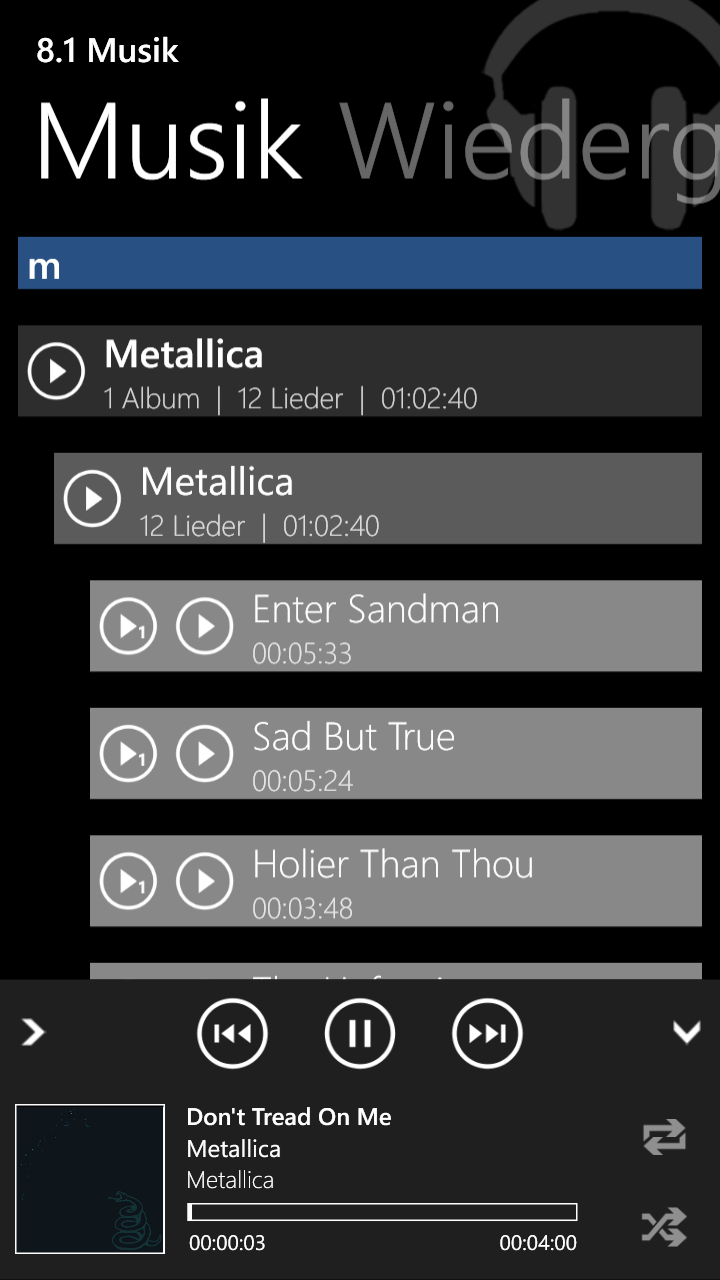The height and width of the screenshot is (1280, 720).
Task: Play Enter Sandman now
Action: (205, 625)
